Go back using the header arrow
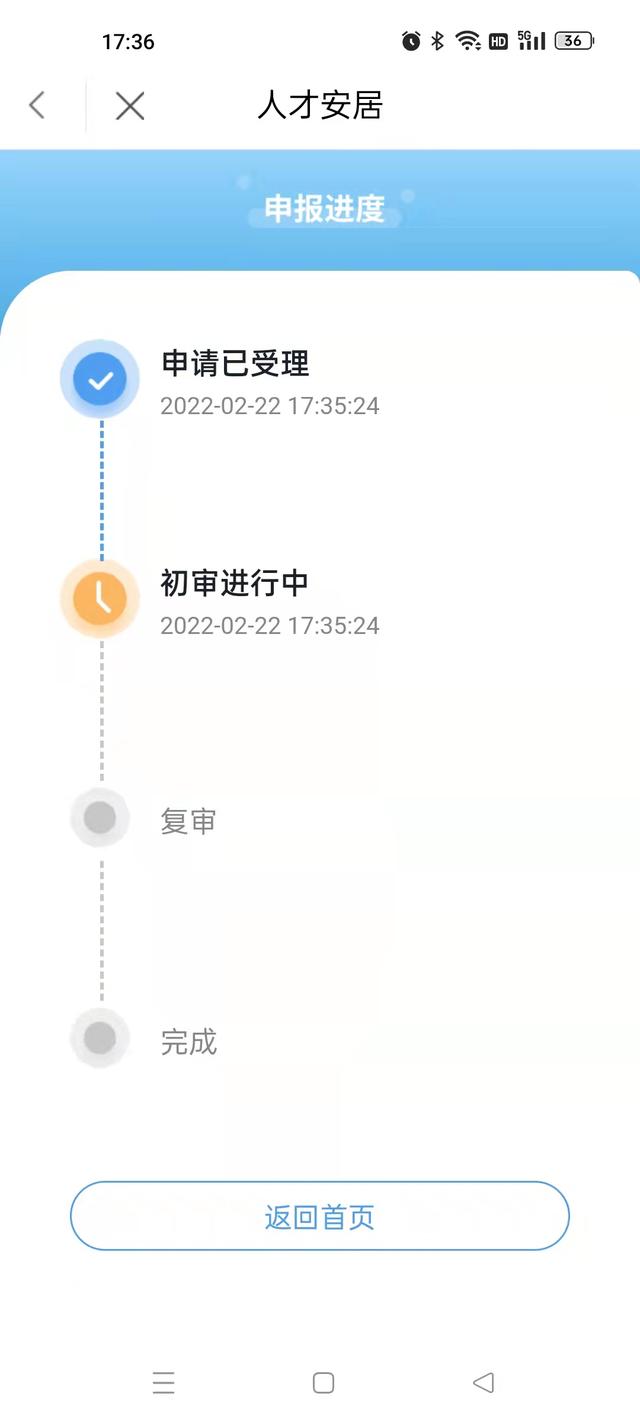 point(37,105)
